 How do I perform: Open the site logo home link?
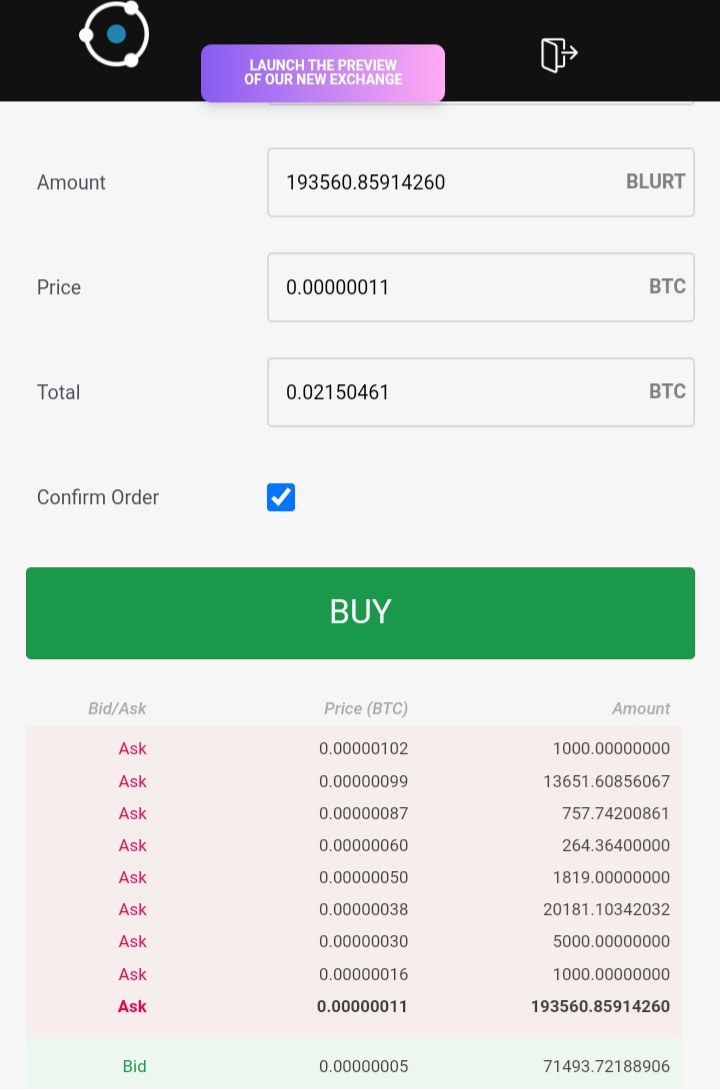115,35
